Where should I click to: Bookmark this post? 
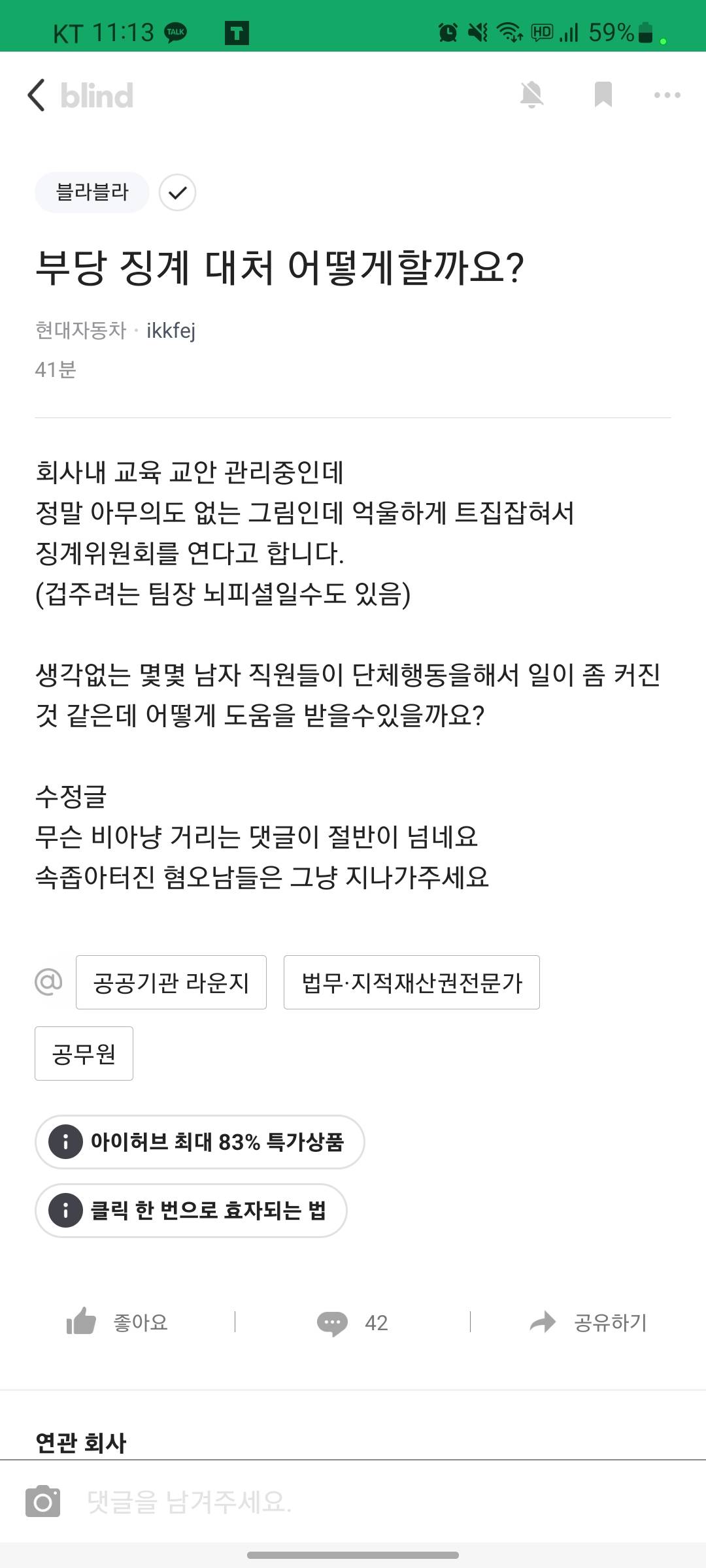603,95
